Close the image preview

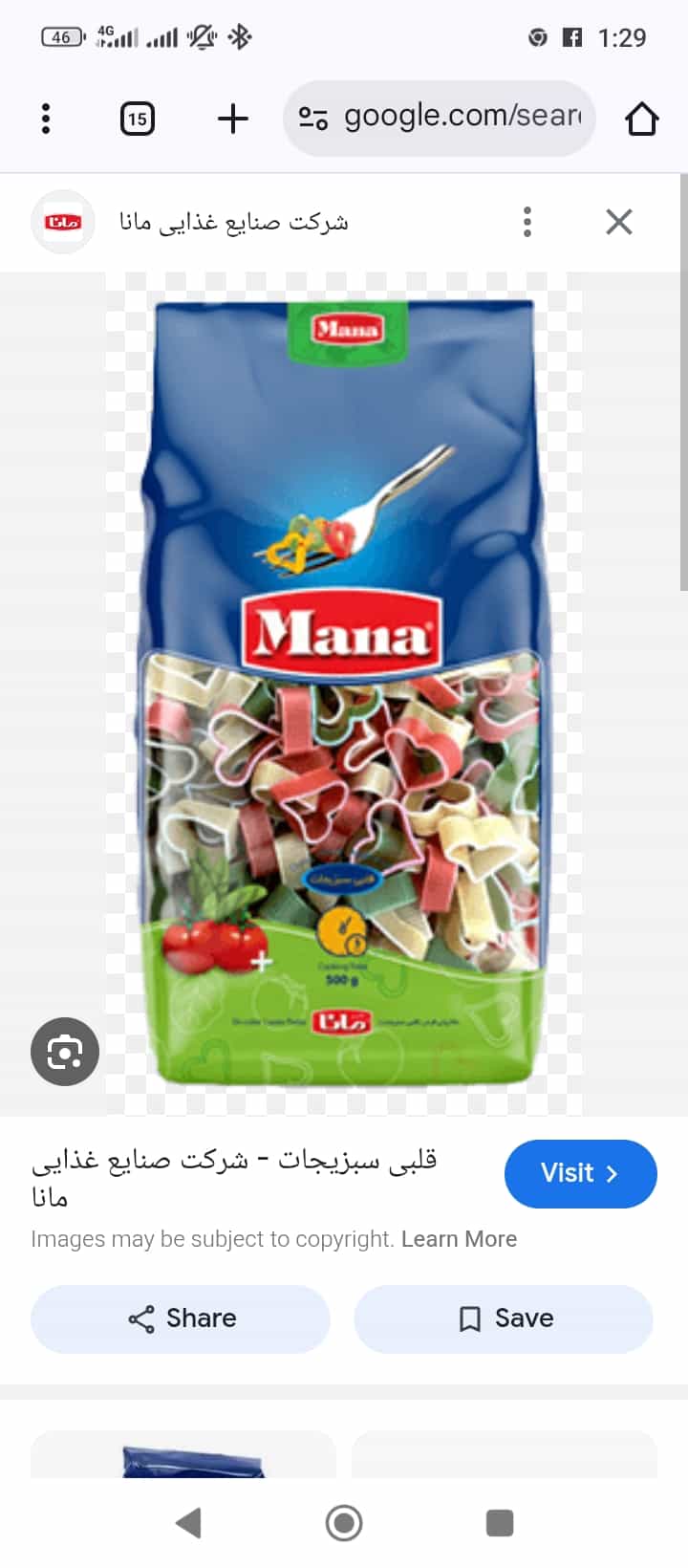point(619,222)
